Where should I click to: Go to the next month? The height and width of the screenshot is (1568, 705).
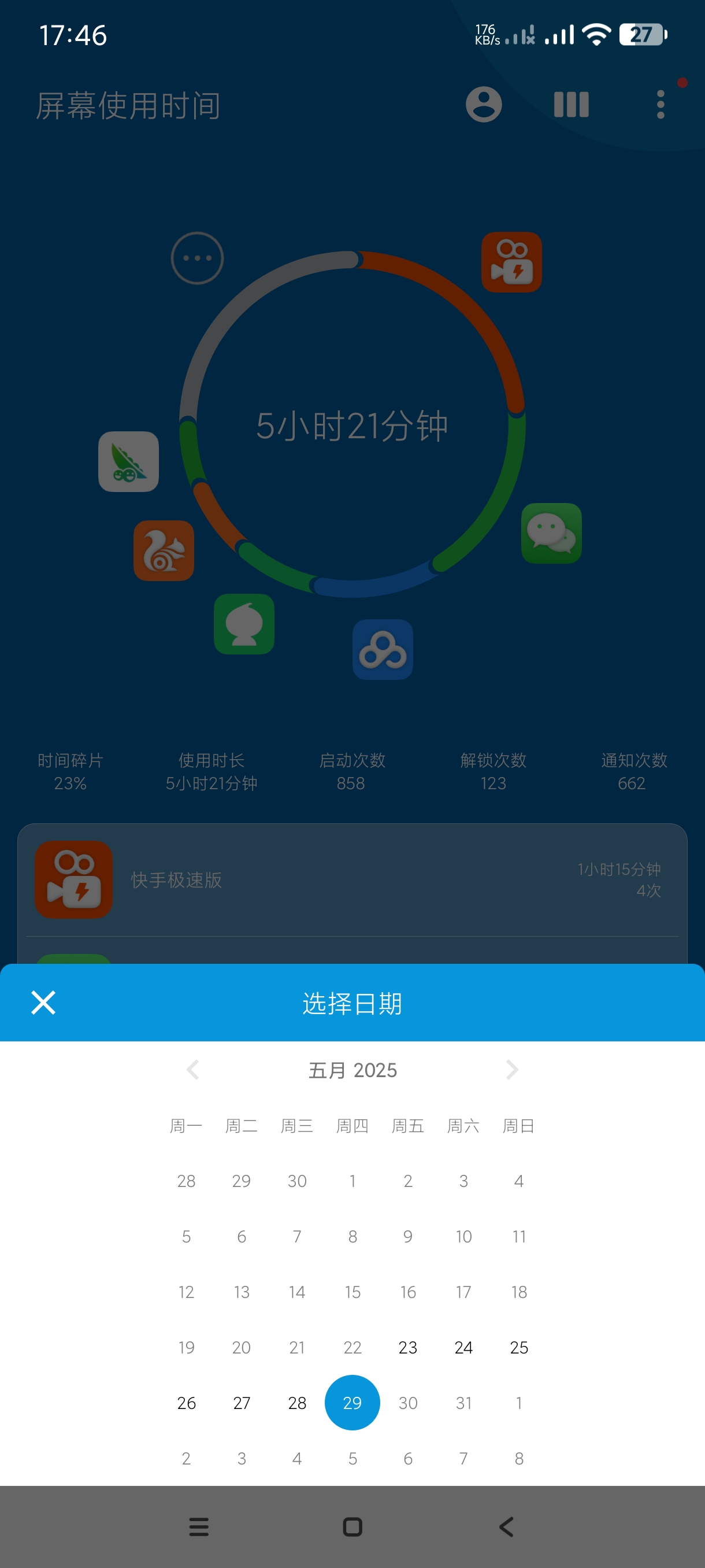point(512,1070)
